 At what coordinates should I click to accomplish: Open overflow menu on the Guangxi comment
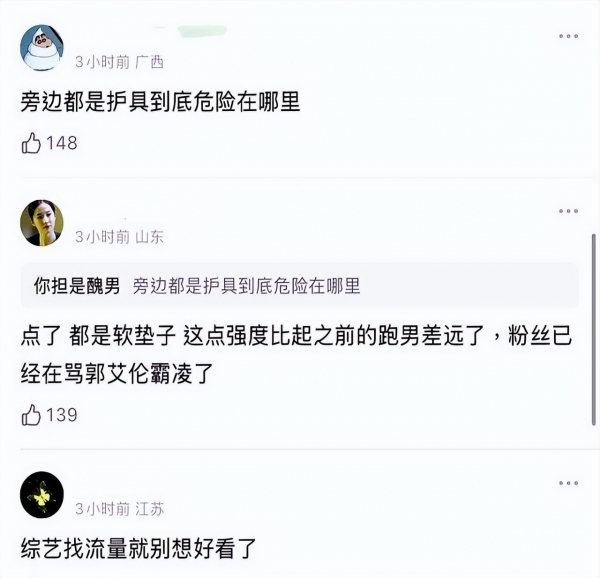568,37
